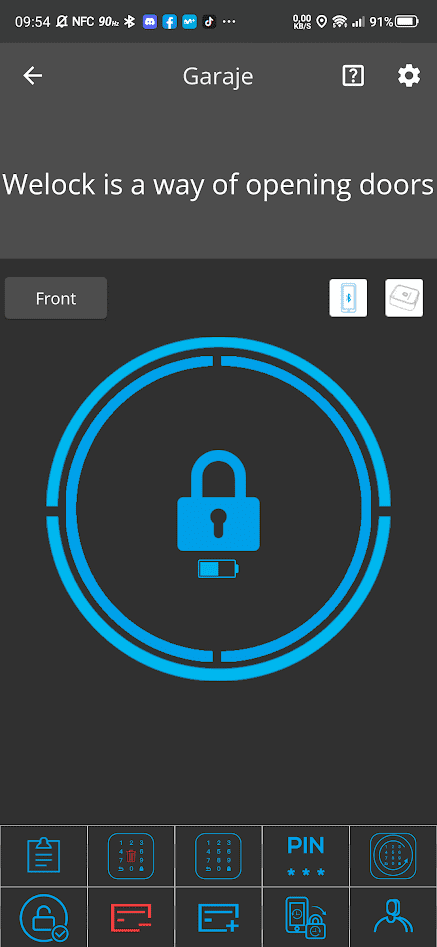Open the PIN code option

click(x=306, y=856)
